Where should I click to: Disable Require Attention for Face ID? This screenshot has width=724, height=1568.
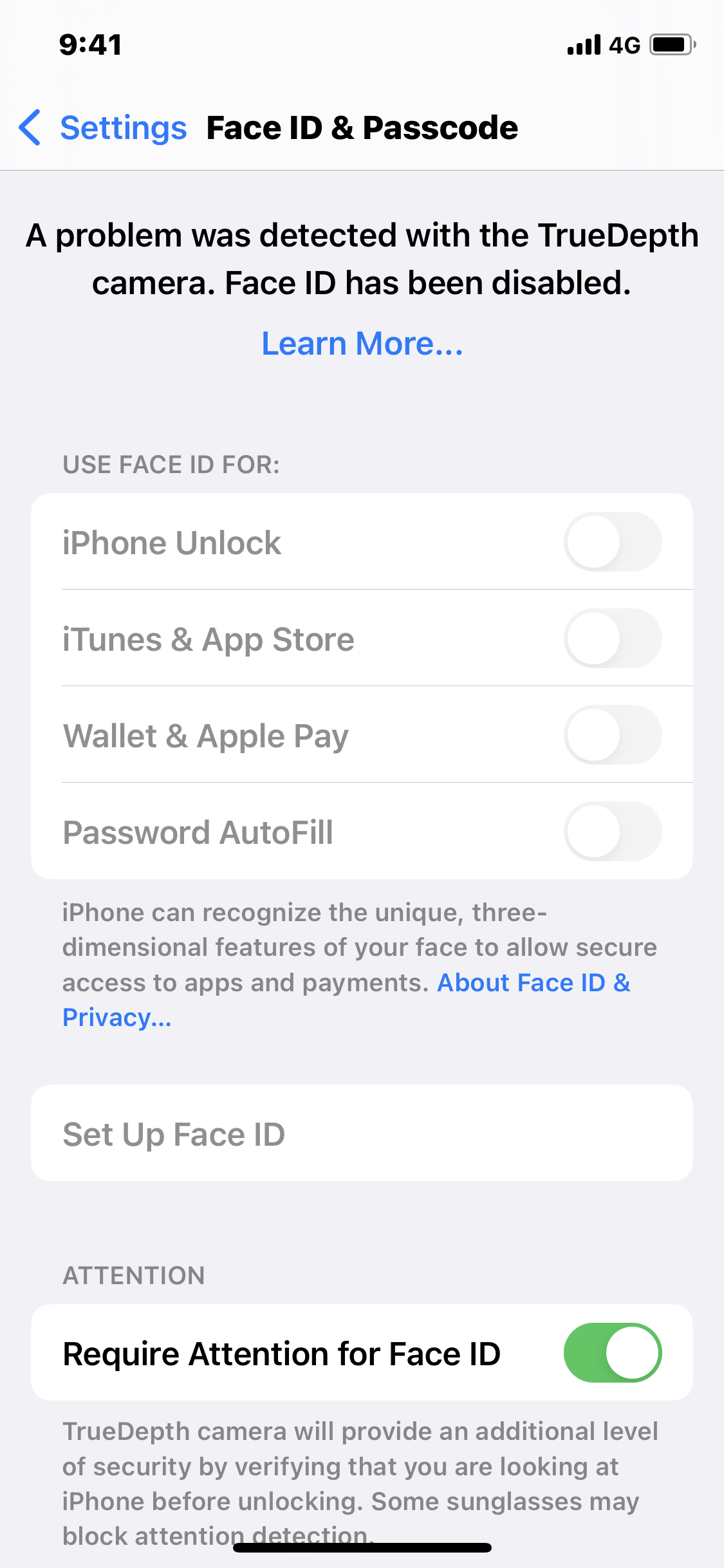(x=612, y=1353)
